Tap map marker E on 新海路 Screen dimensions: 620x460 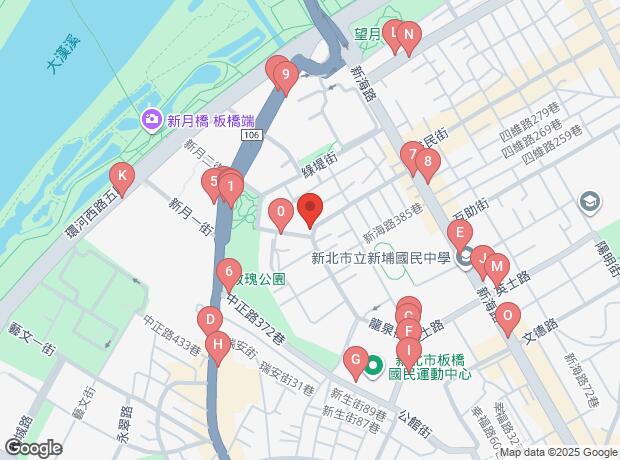(460, 236)
